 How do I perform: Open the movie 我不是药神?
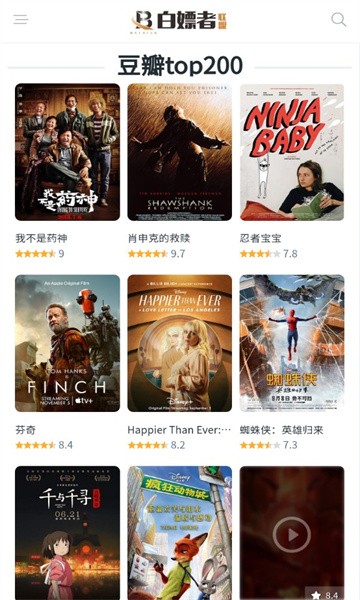pos(67,152)
